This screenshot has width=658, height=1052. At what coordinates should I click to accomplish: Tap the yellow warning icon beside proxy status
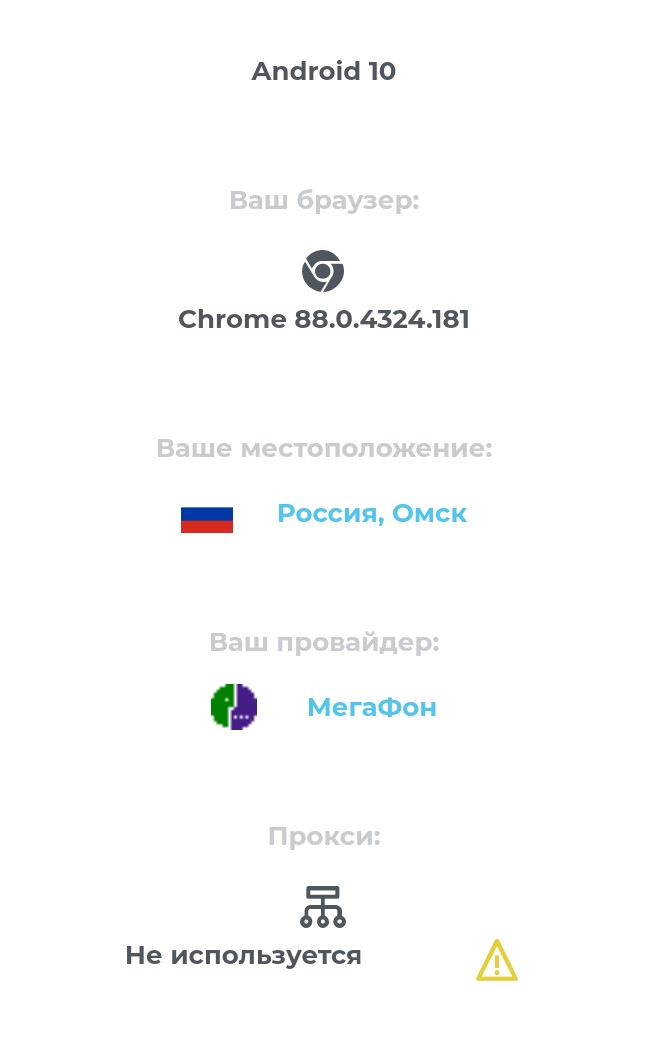[x=497, y=961]
